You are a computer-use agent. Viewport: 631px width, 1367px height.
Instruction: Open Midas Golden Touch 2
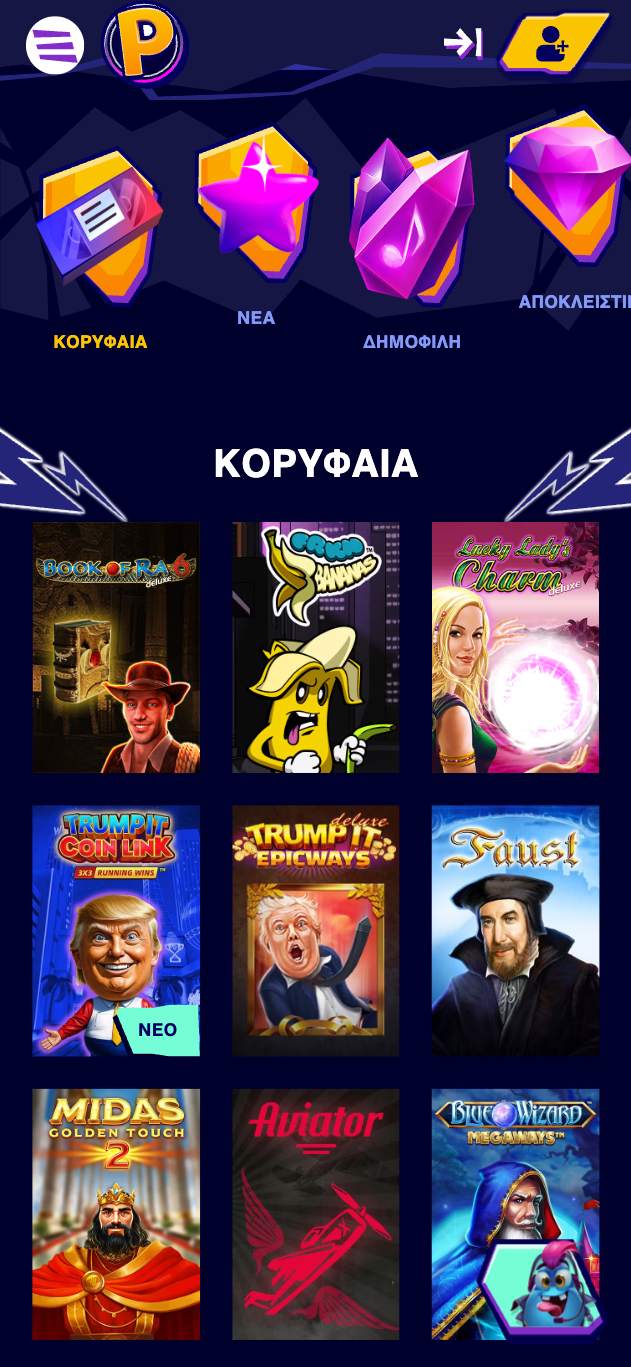[x=116, y=1214]
